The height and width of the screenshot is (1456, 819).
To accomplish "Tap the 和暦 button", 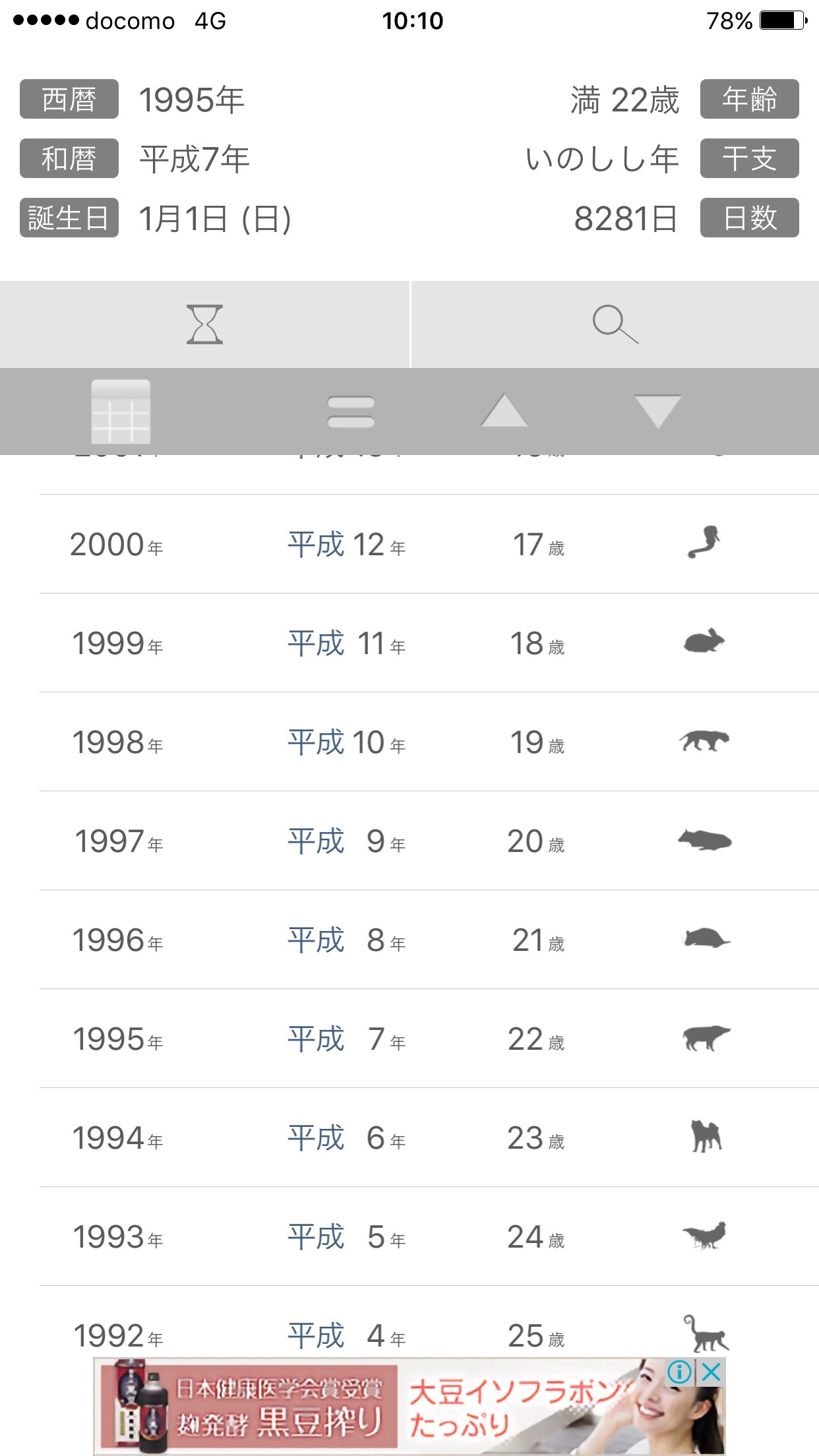I will (x=69, y=159).
